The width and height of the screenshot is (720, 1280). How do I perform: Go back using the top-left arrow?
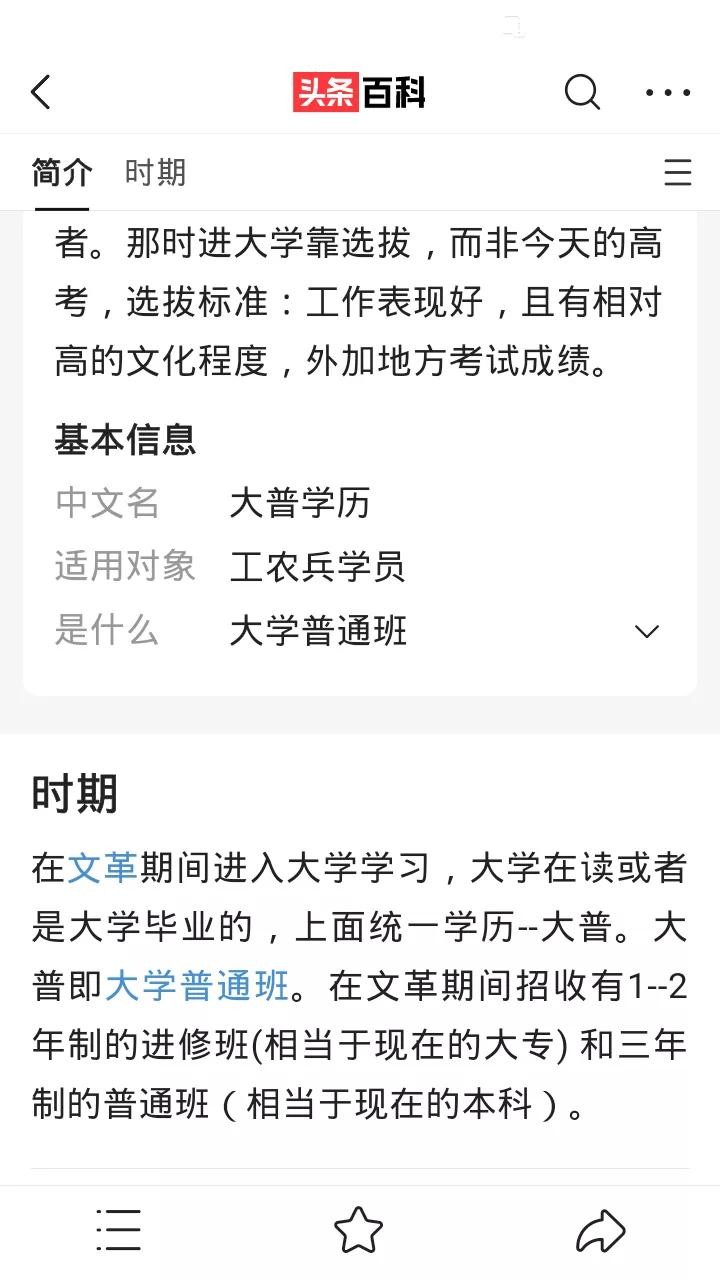[x=41, y=93]
